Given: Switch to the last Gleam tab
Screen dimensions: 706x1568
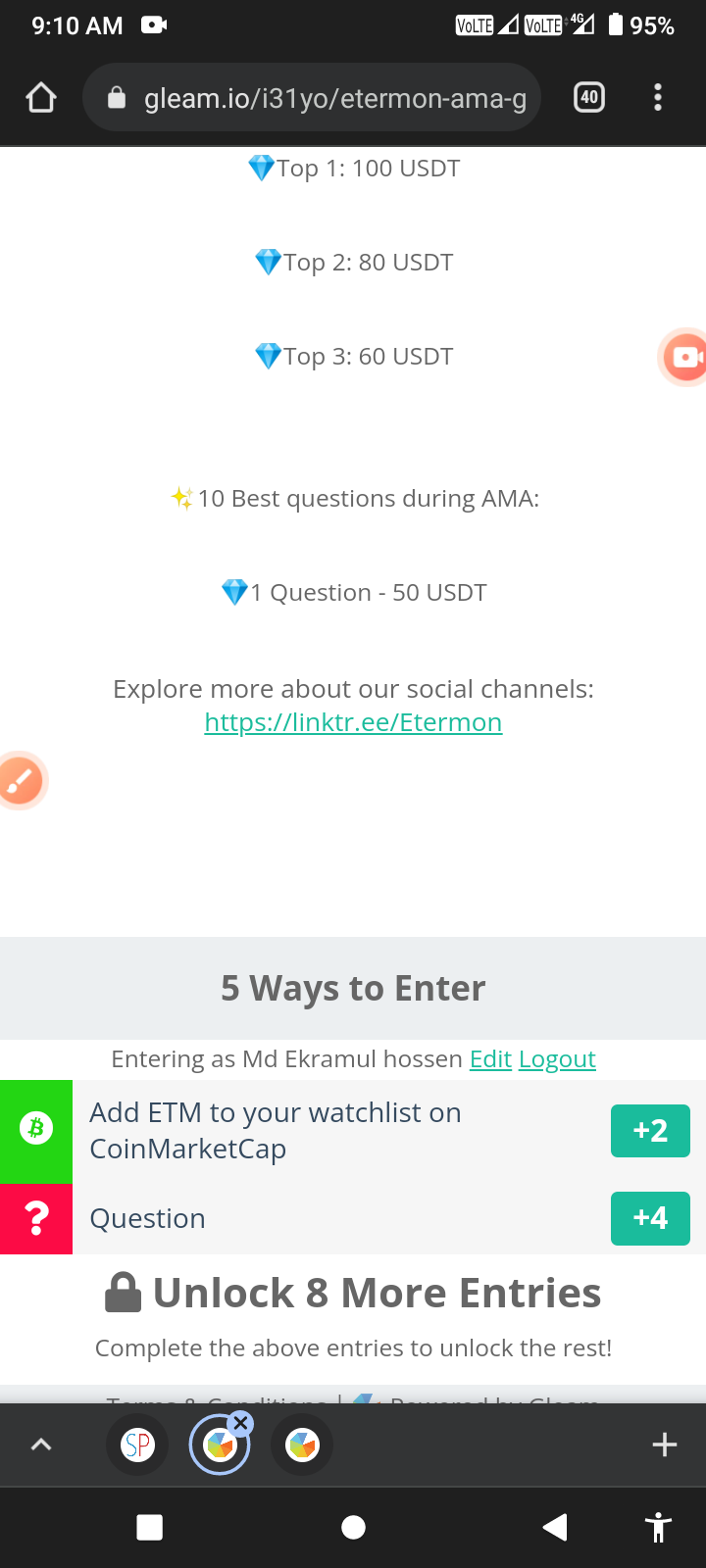Looking at the screenshot, I should pyautogui.click(x=302, y=1445).
